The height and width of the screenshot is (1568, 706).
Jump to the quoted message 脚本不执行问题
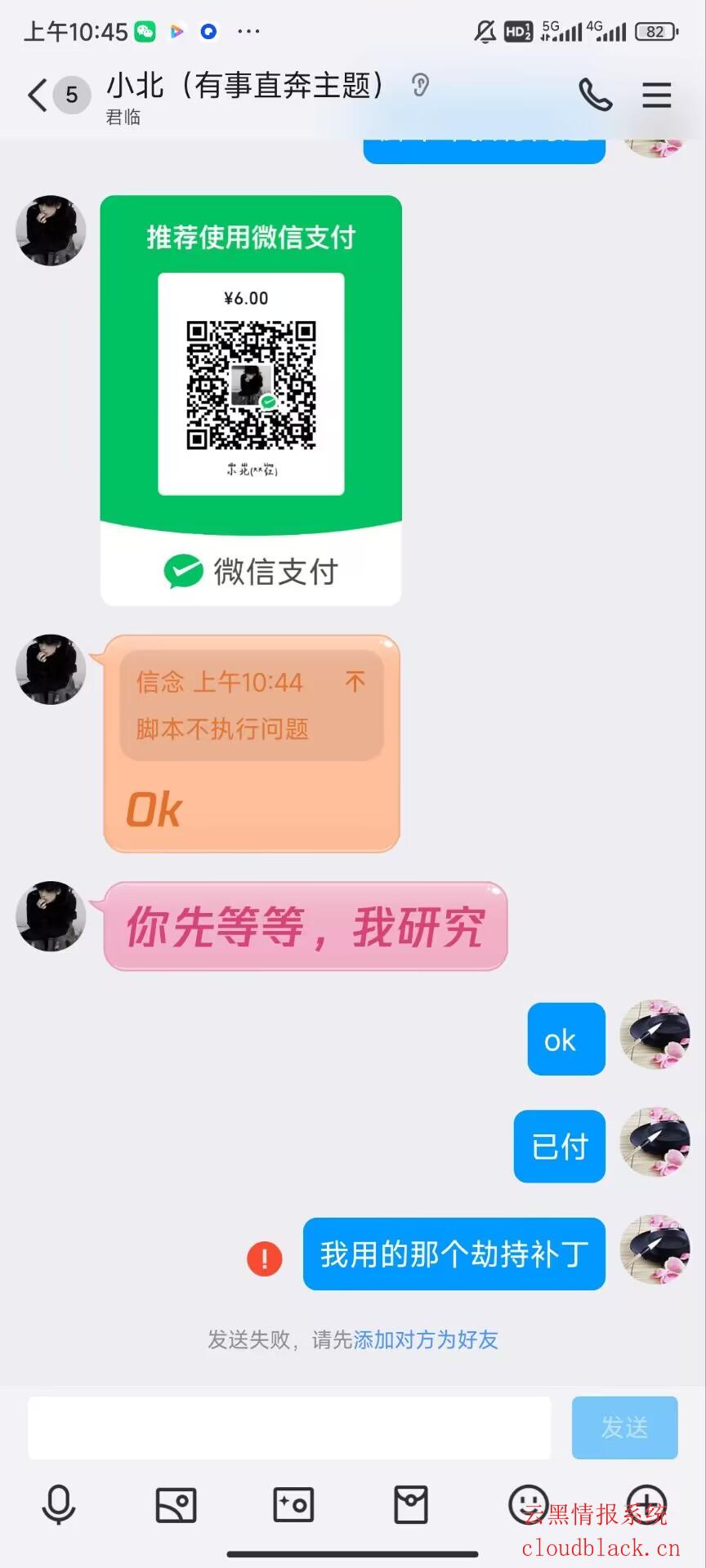[252, 705]
